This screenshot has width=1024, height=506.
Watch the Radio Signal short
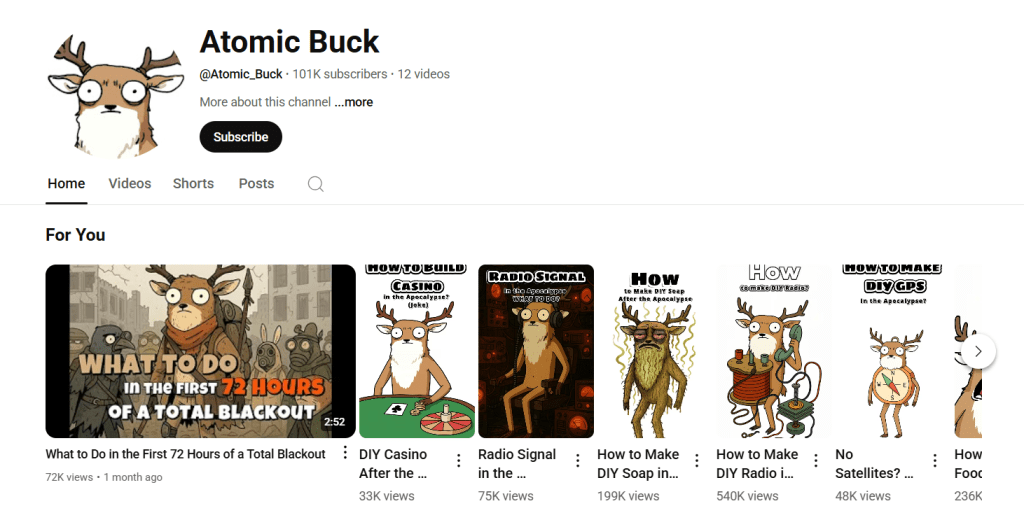536,351
